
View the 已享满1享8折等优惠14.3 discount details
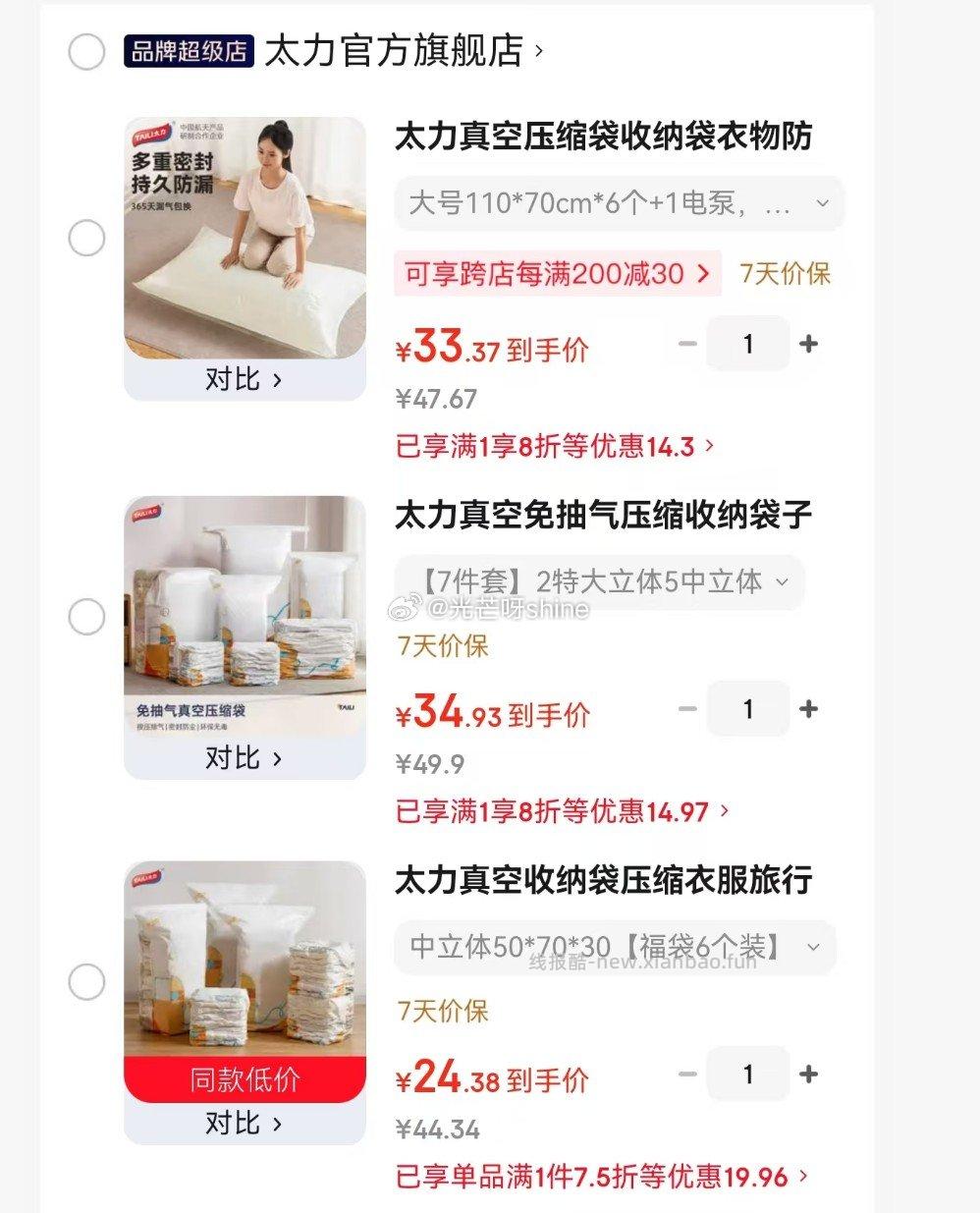(547, 446)
